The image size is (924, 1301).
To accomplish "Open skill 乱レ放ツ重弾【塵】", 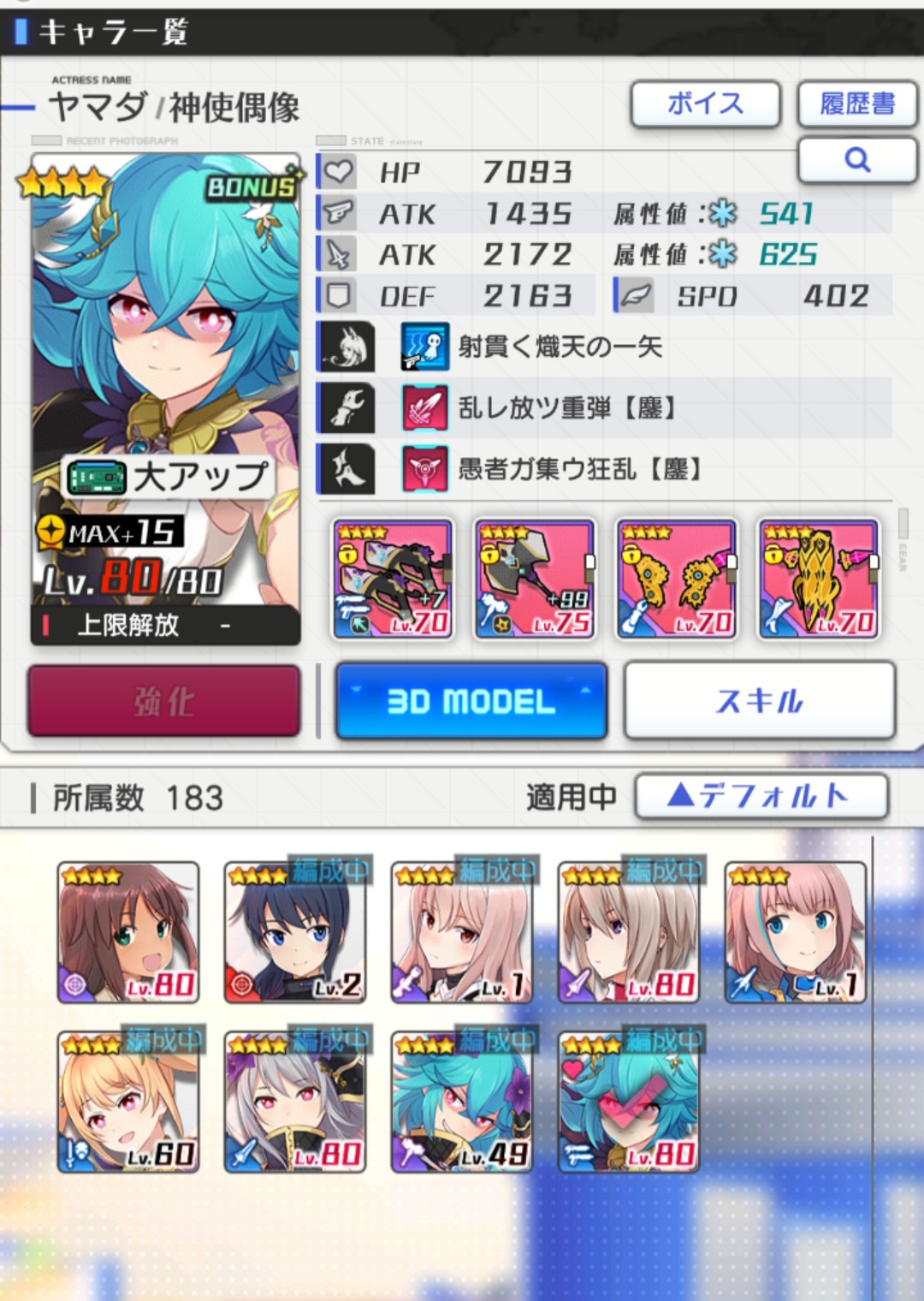I will 566,407.
